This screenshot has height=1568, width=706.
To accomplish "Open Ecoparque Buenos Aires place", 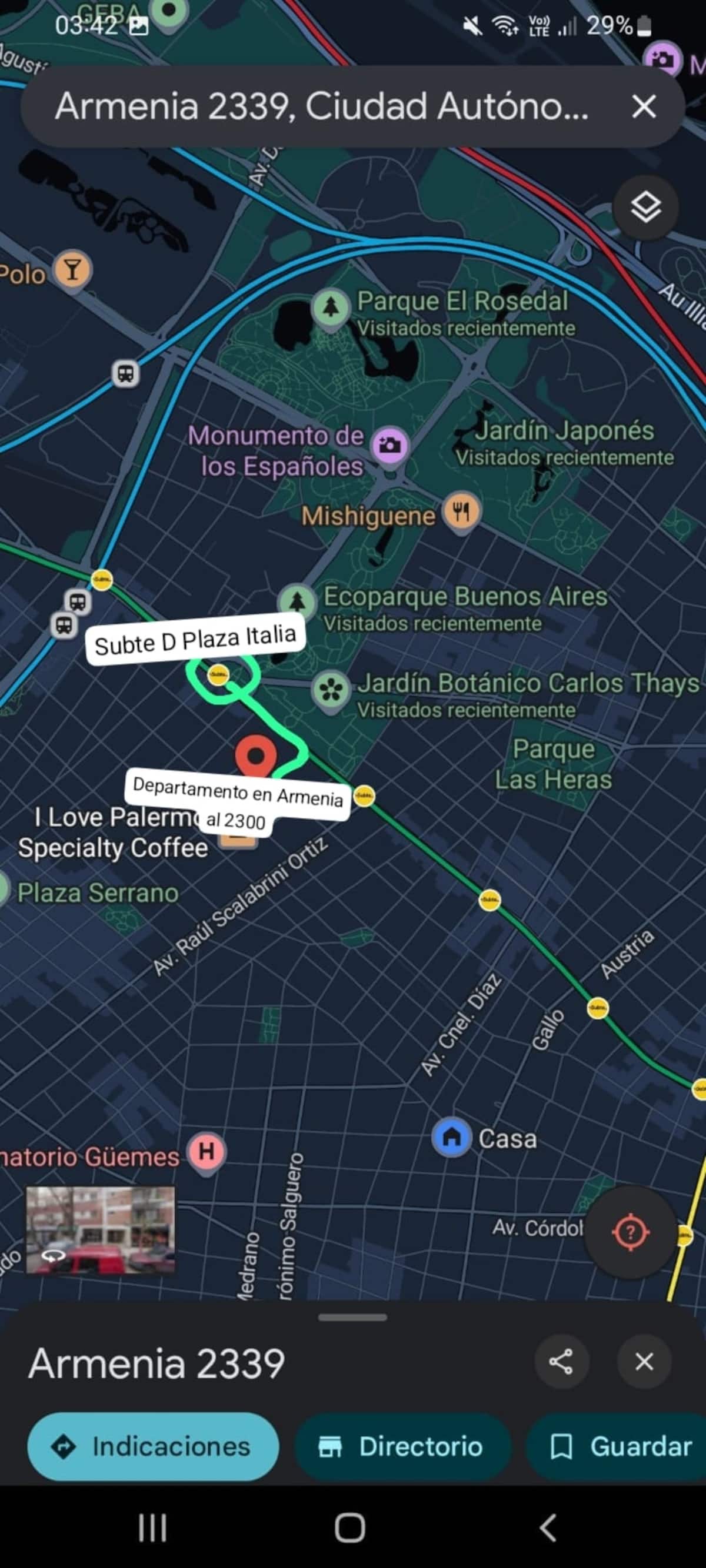I will click(297, 601).
